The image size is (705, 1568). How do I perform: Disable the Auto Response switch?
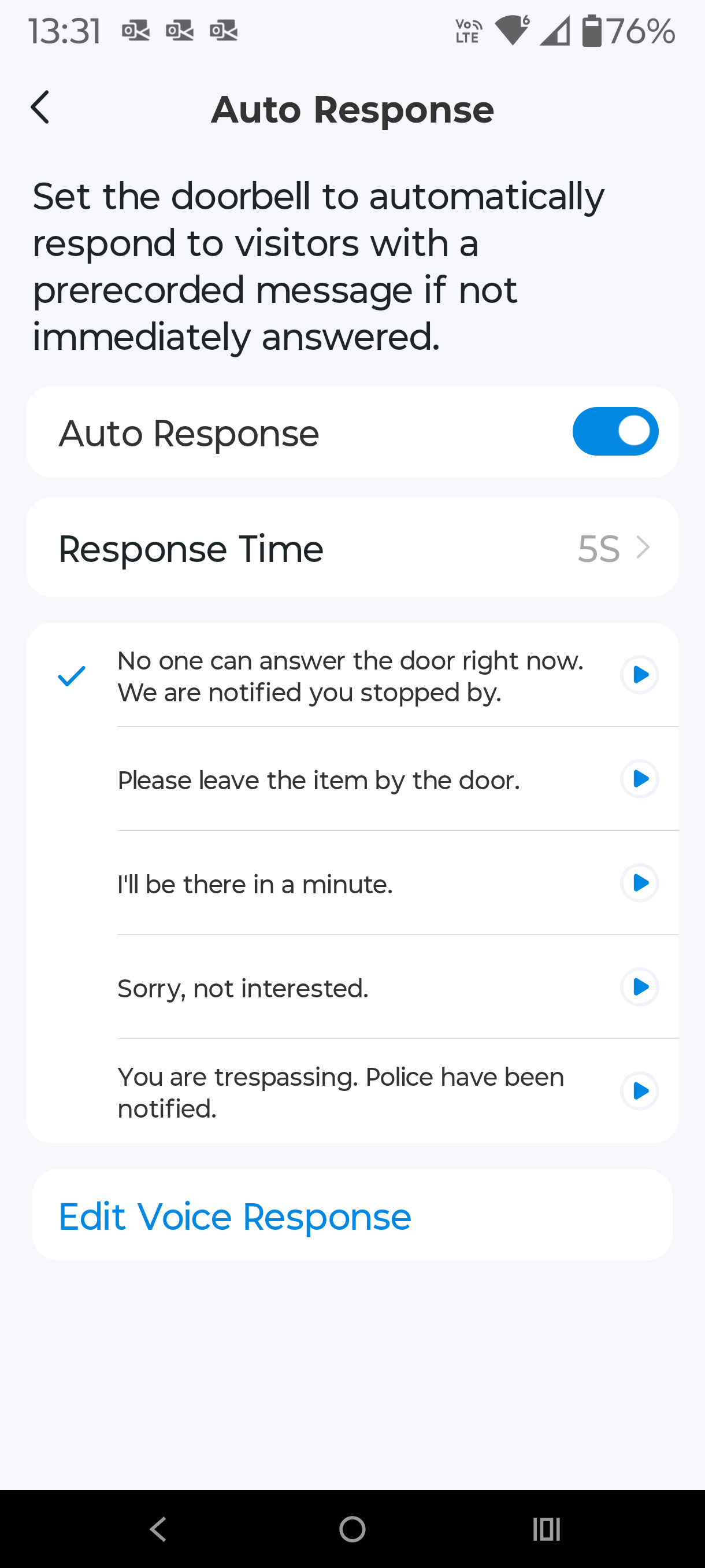click(x=615, y=431)
